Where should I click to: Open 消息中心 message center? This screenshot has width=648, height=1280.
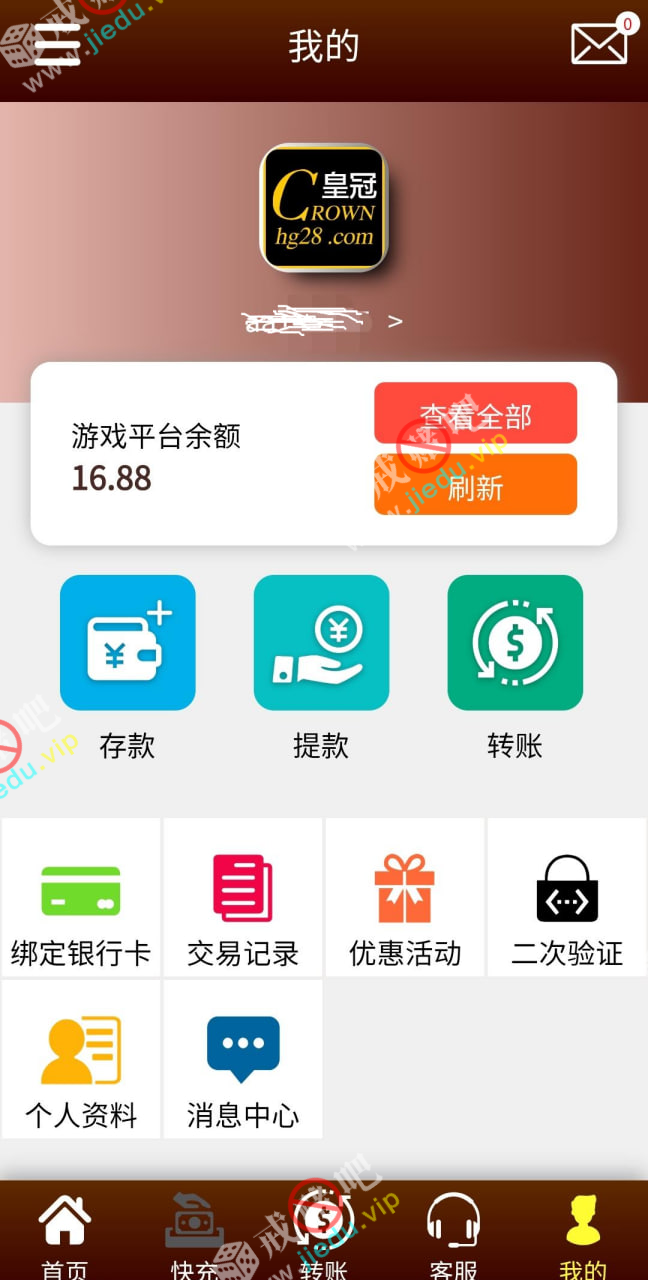point(243,1059)
